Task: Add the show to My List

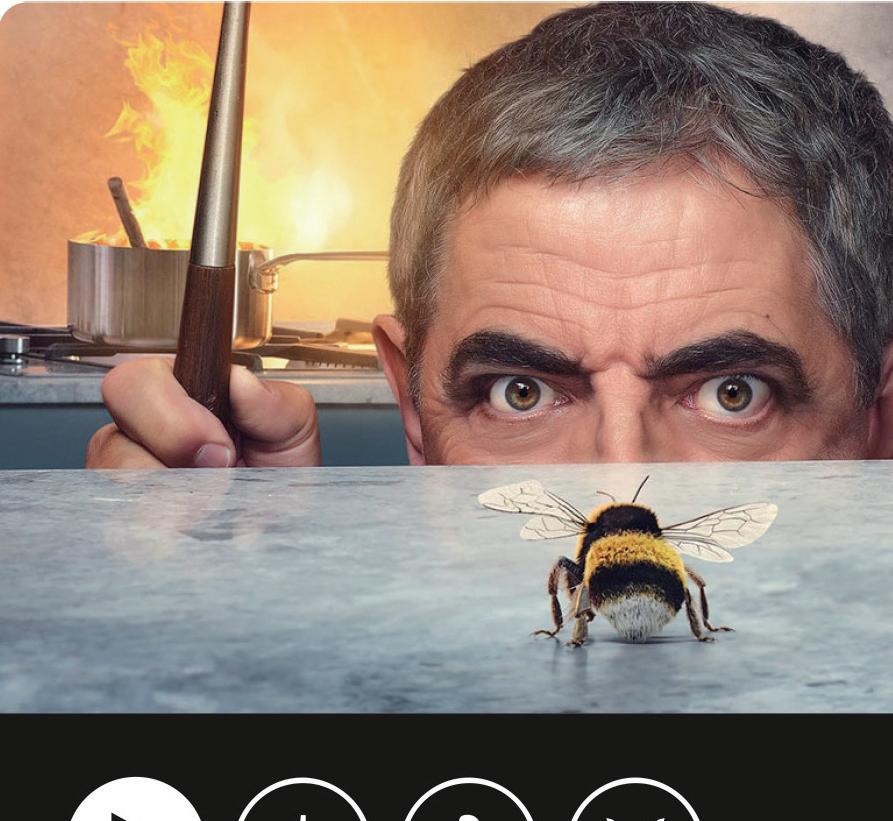Action: 302,806
